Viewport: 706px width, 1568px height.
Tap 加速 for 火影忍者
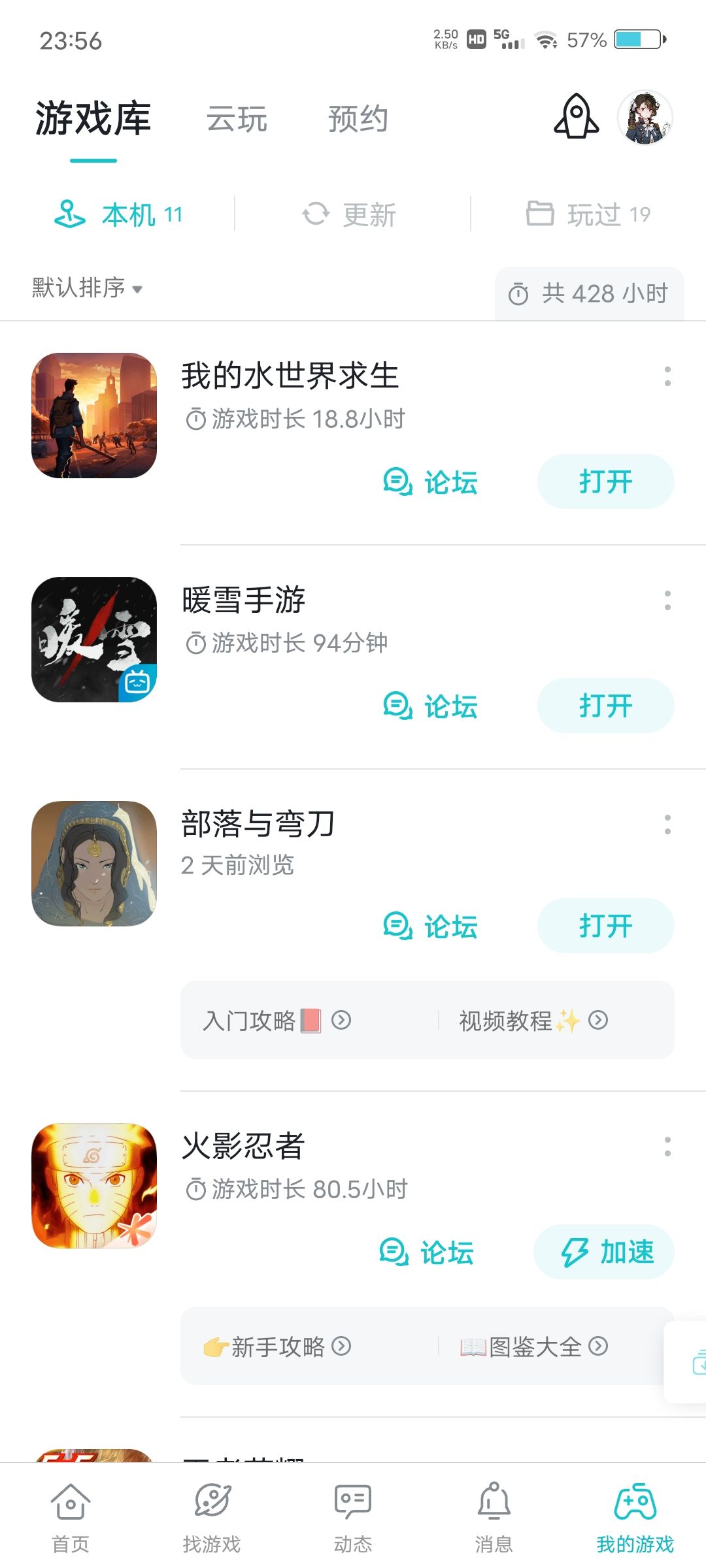[x=605, y=1252]
